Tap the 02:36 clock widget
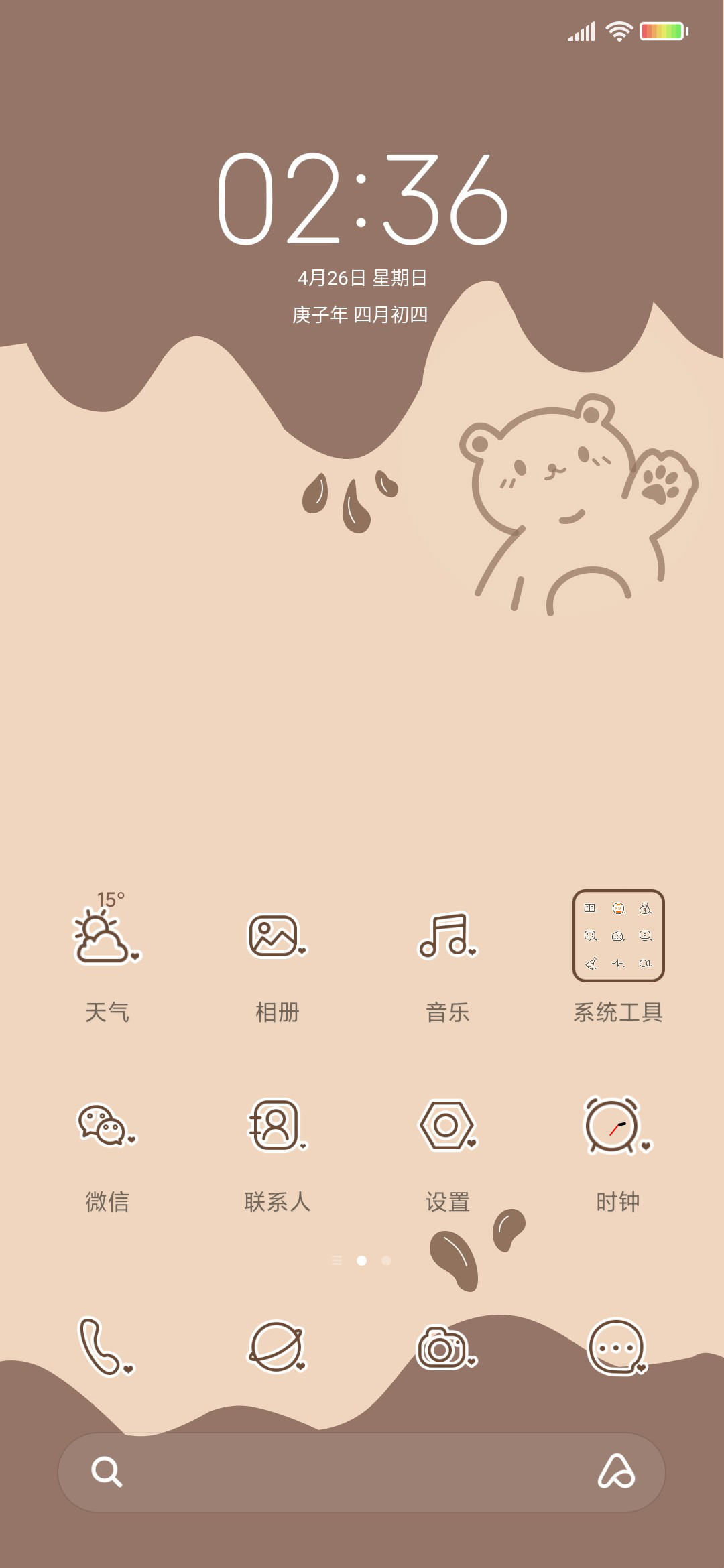The width and height of the screenshot is (724, 1568). (x=362, y=198)
